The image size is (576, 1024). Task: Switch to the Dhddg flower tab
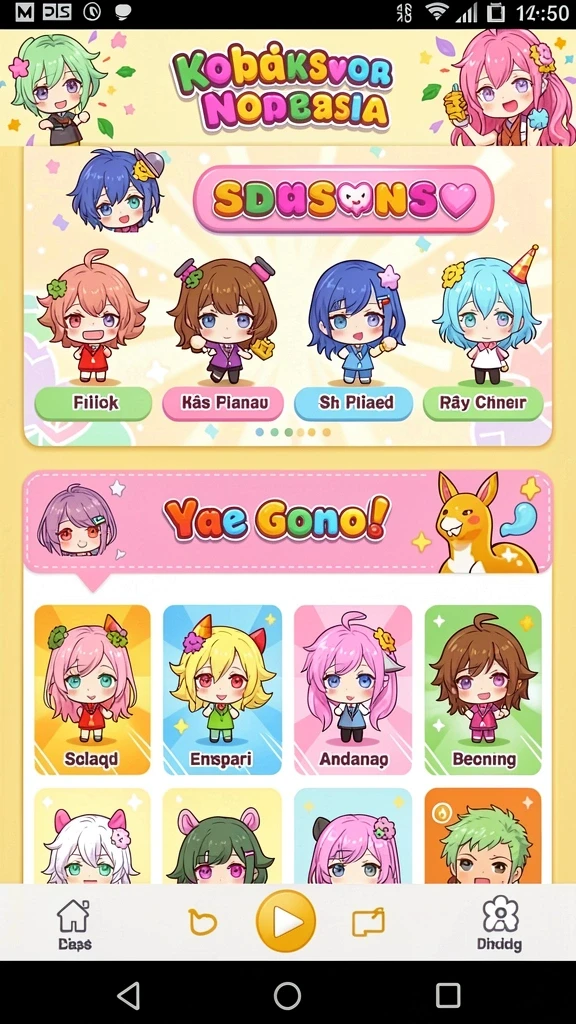coord(500,923)
